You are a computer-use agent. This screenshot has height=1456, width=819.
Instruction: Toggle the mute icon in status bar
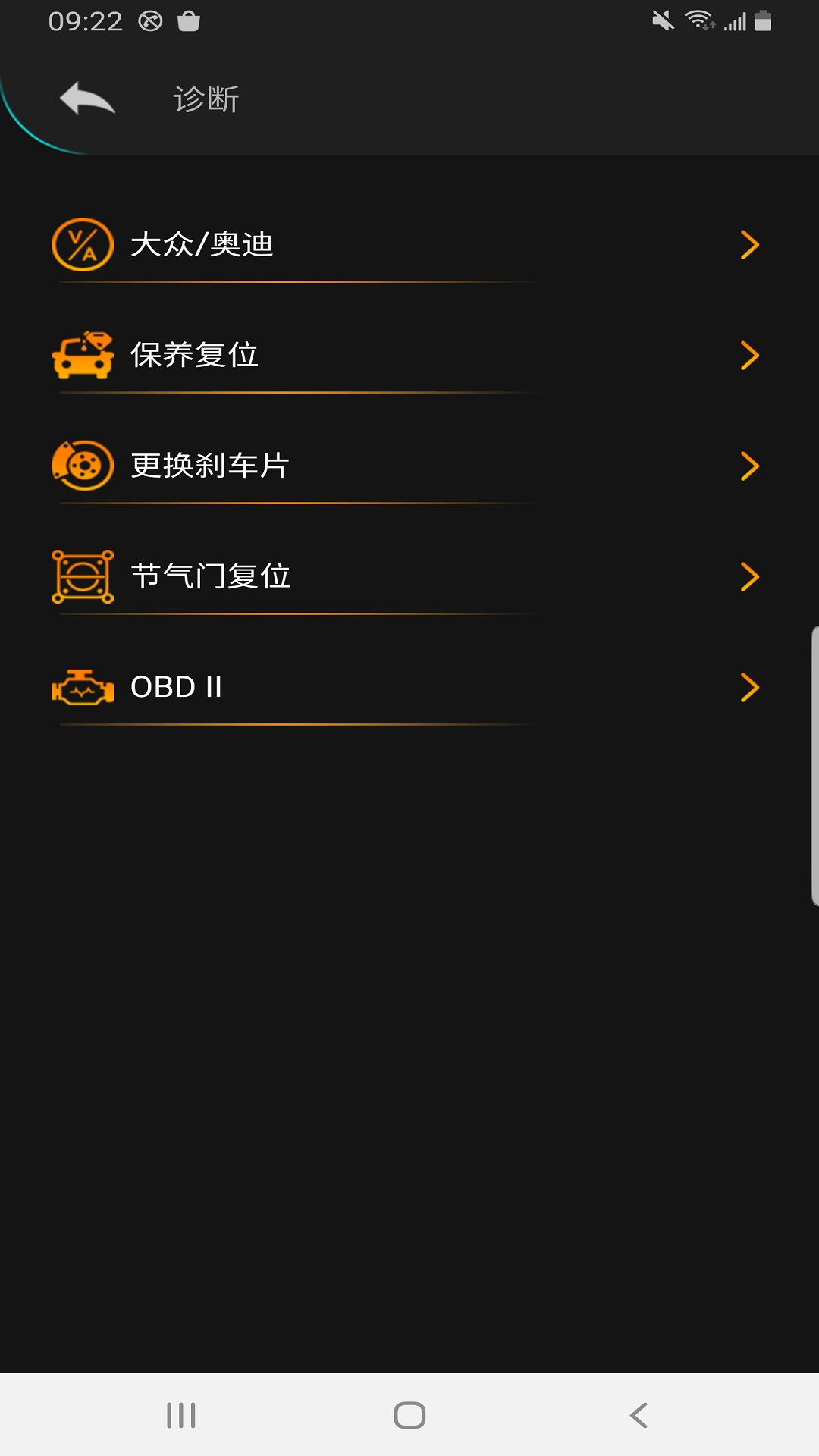tap(661, 20)
